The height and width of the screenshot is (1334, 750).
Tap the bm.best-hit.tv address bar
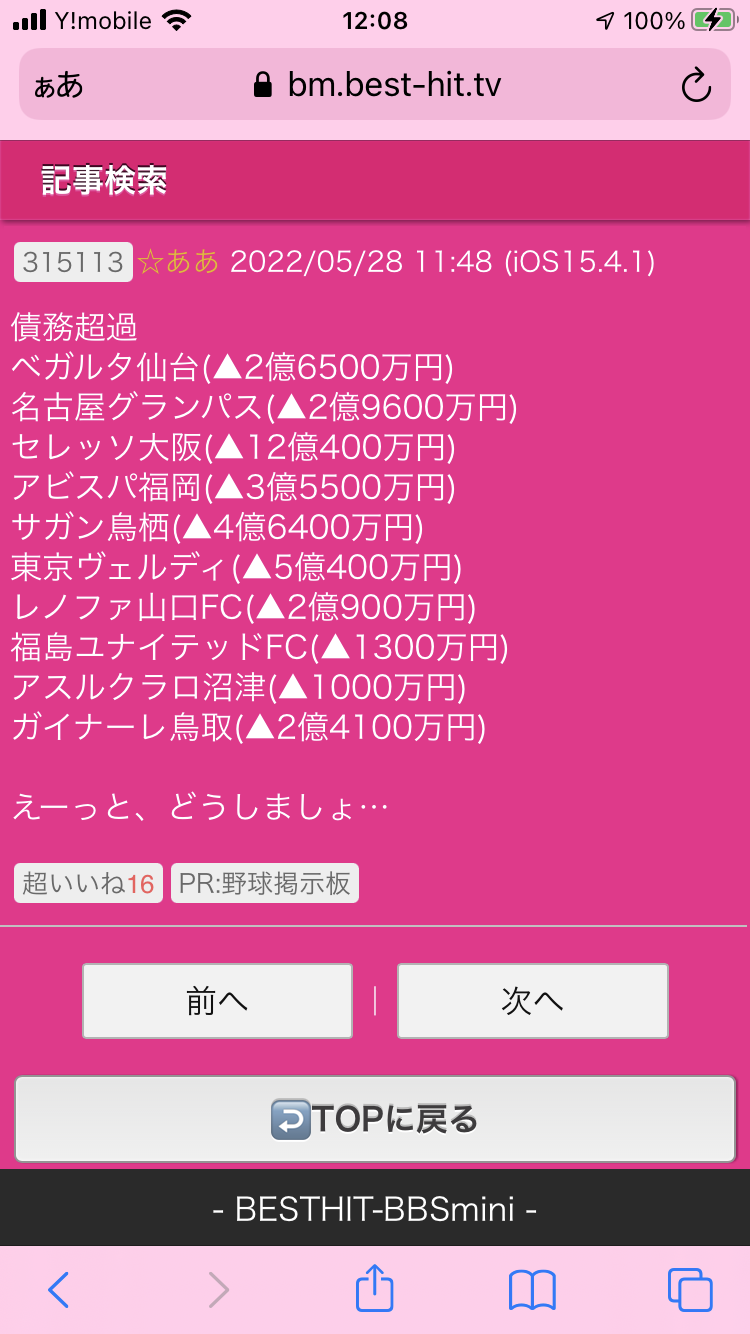(376, 86)
